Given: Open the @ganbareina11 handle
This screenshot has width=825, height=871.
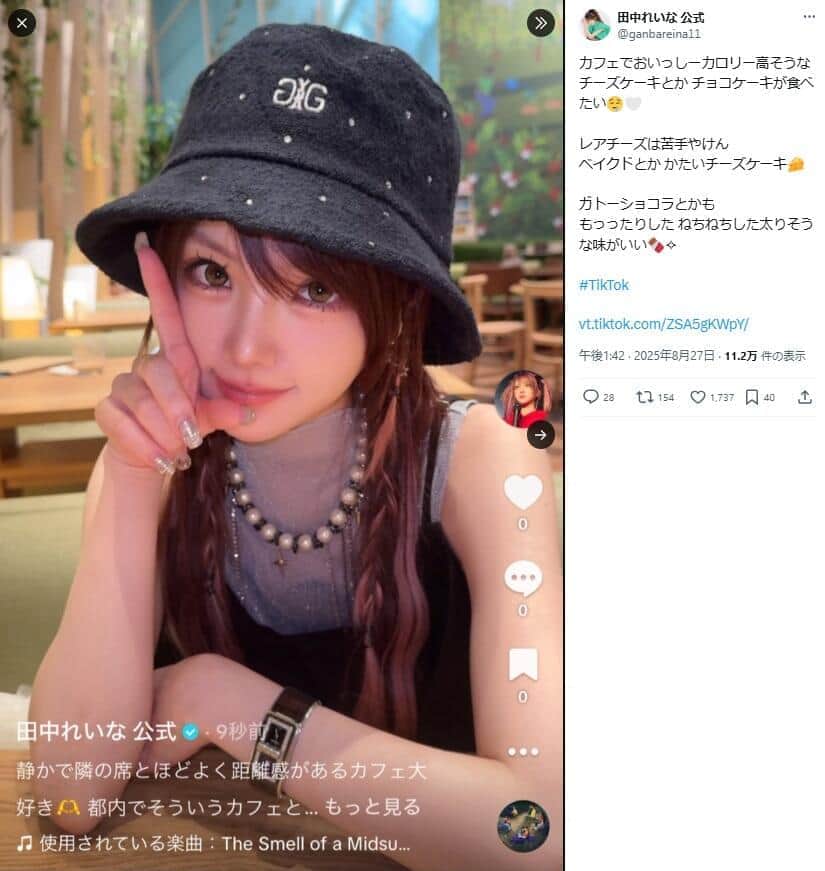Looking at the screenshot, I should click(x=653, y=34).
